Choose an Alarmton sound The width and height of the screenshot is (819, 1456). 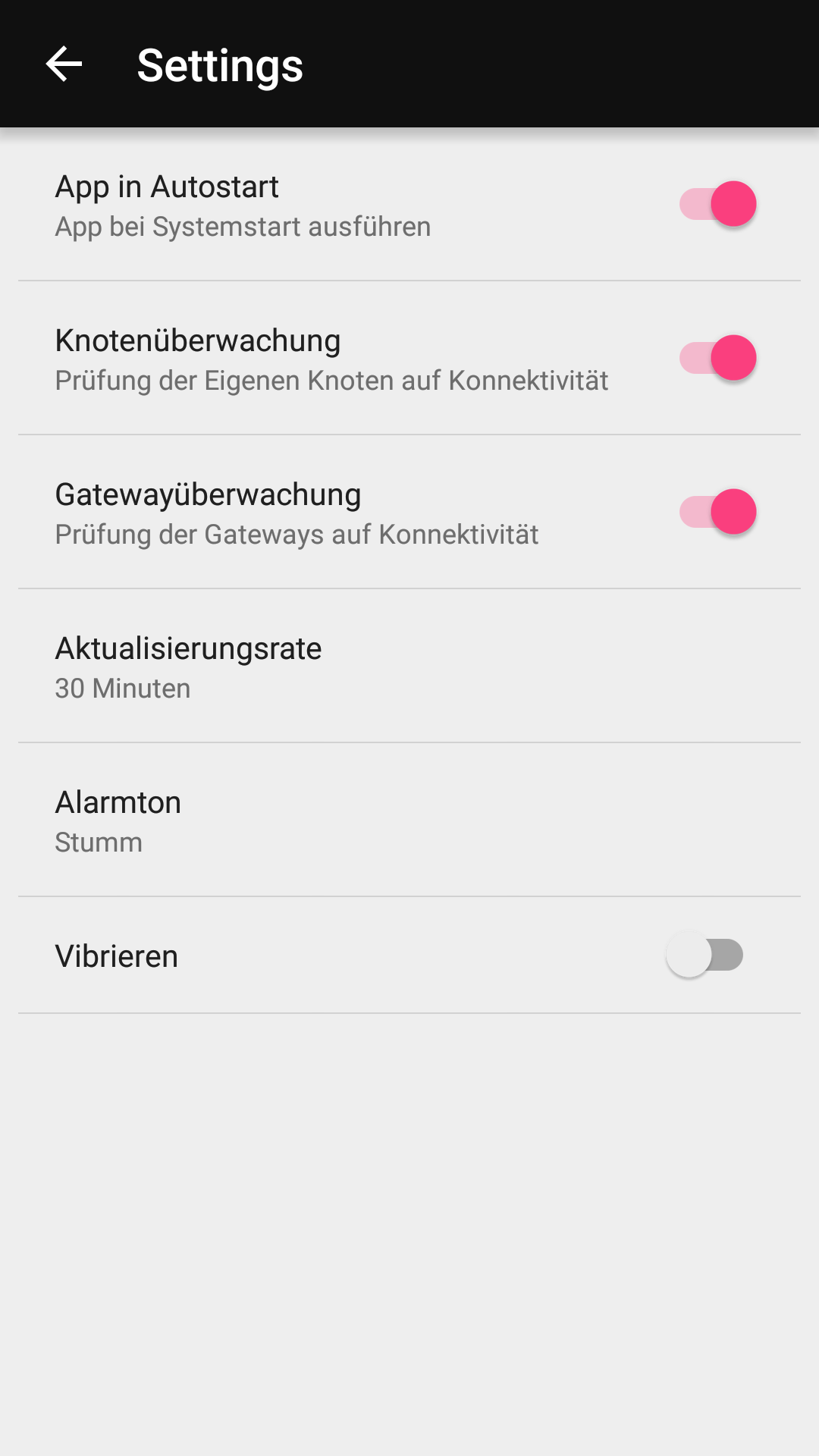(409, 821)
